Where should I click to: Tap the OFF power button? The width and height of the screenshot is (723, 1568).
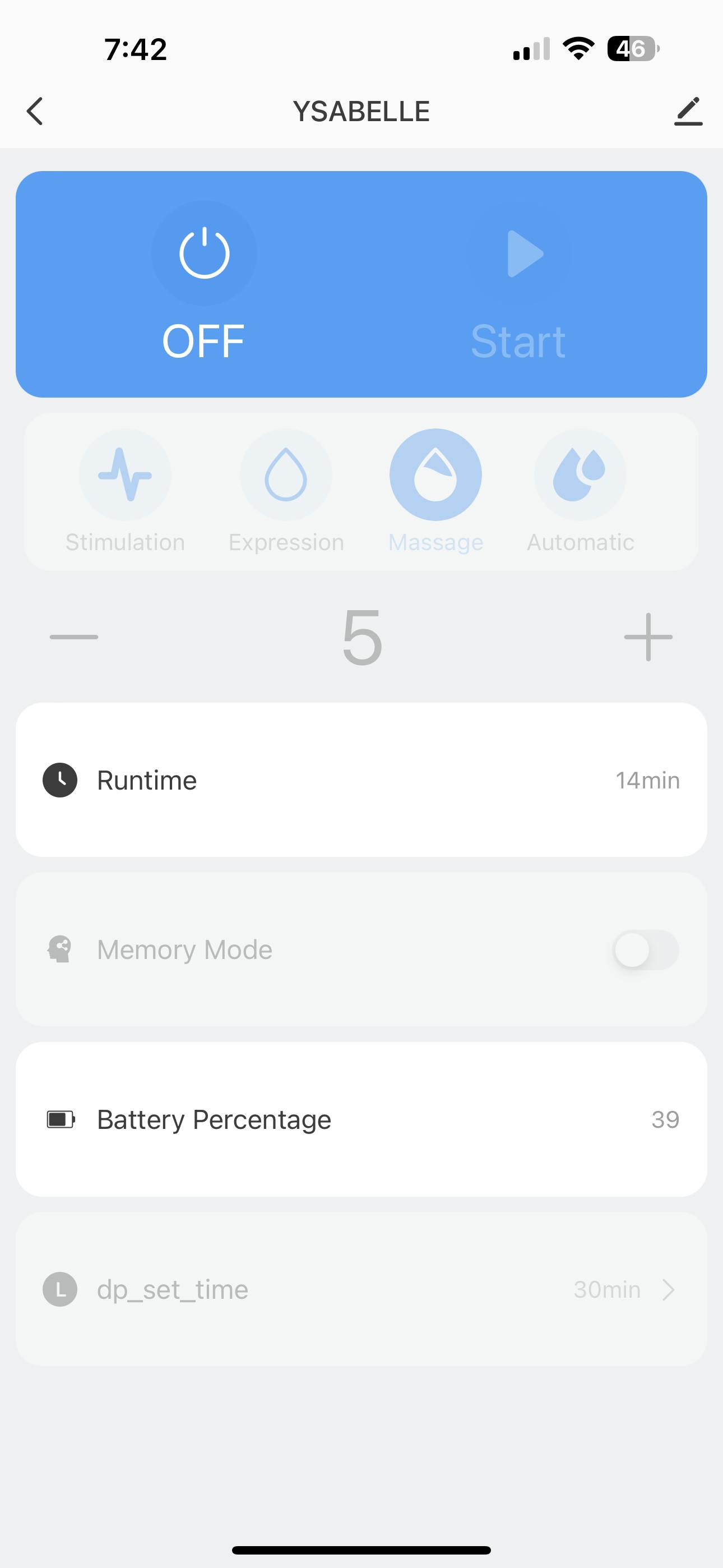click(204, 253)
